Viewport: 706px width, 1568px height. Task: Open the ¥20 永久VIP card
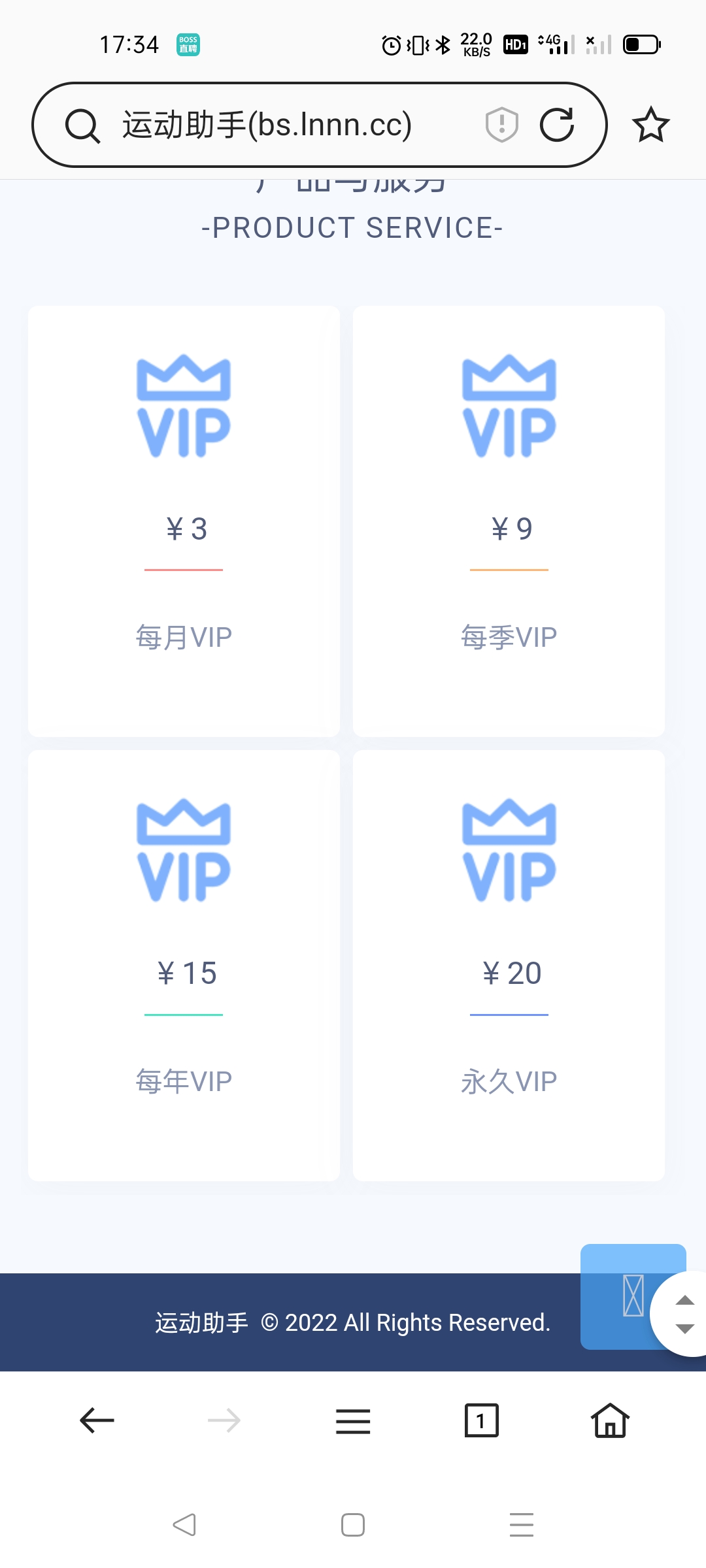click(x=509, y=966)
